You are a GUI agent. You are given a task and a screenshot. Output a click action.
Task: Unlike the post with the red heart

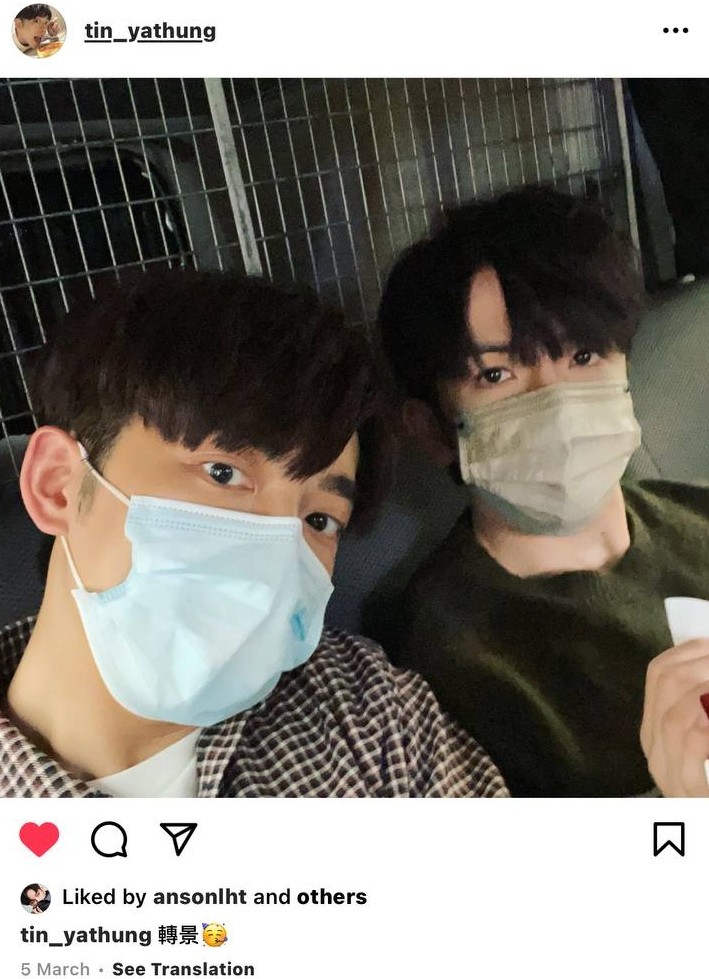click(39, 839)
